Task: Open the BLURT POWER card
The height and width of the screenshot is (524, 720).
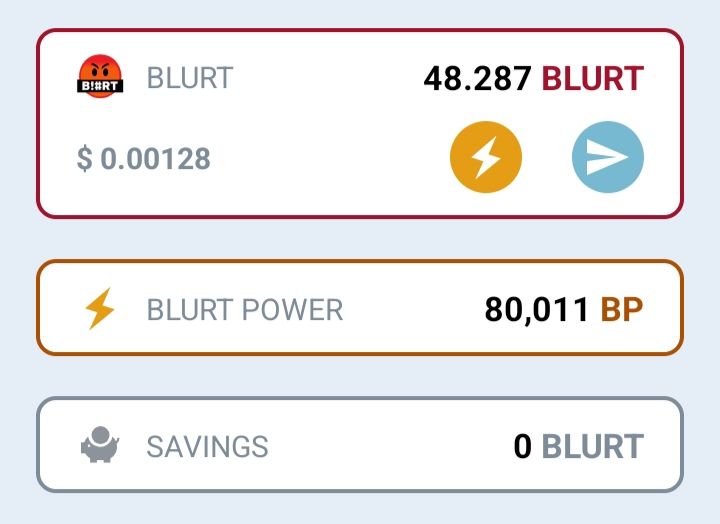Action: click(x=360, y=309)
